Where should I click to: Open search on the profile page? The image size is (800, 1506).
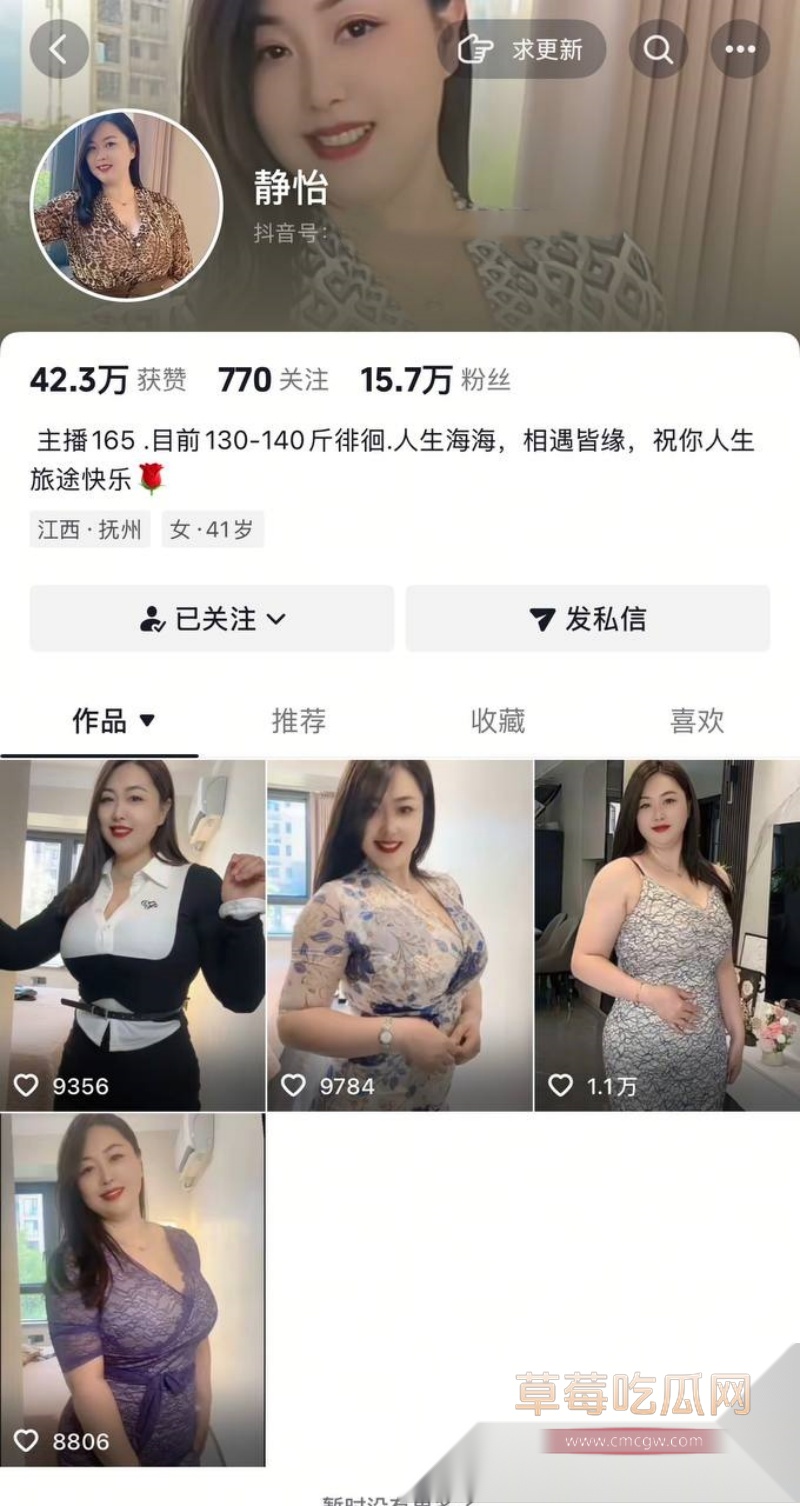[x=657, y=49]
